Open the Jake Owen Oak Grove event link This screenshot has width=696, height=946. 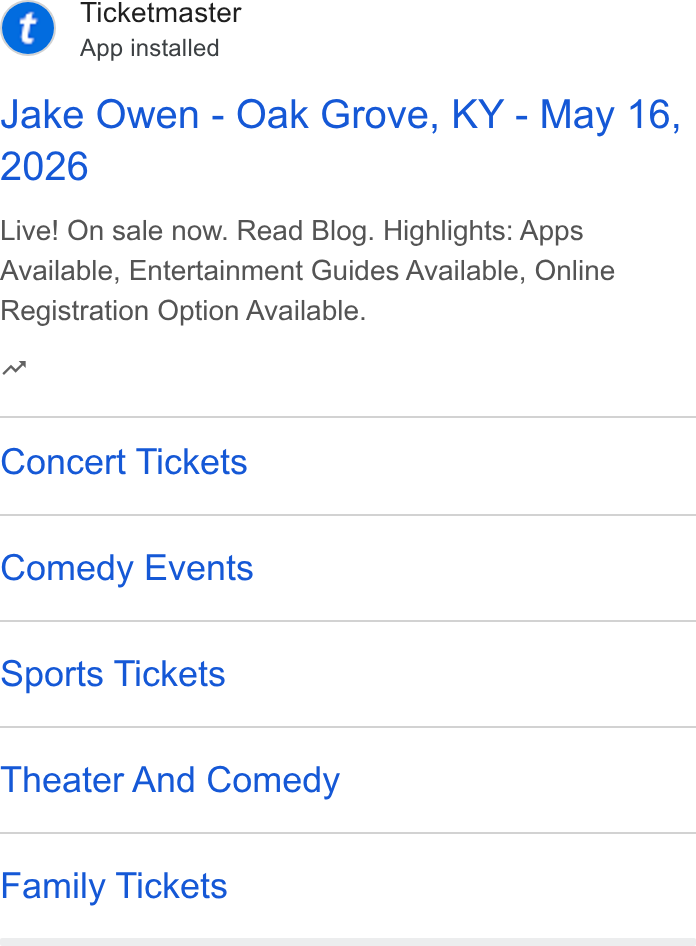coord(341,140)
